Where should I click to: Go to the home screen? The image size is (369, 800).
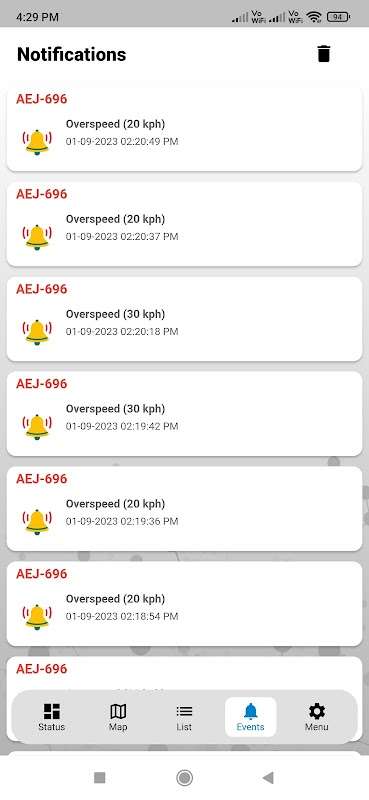click(184, 778)
